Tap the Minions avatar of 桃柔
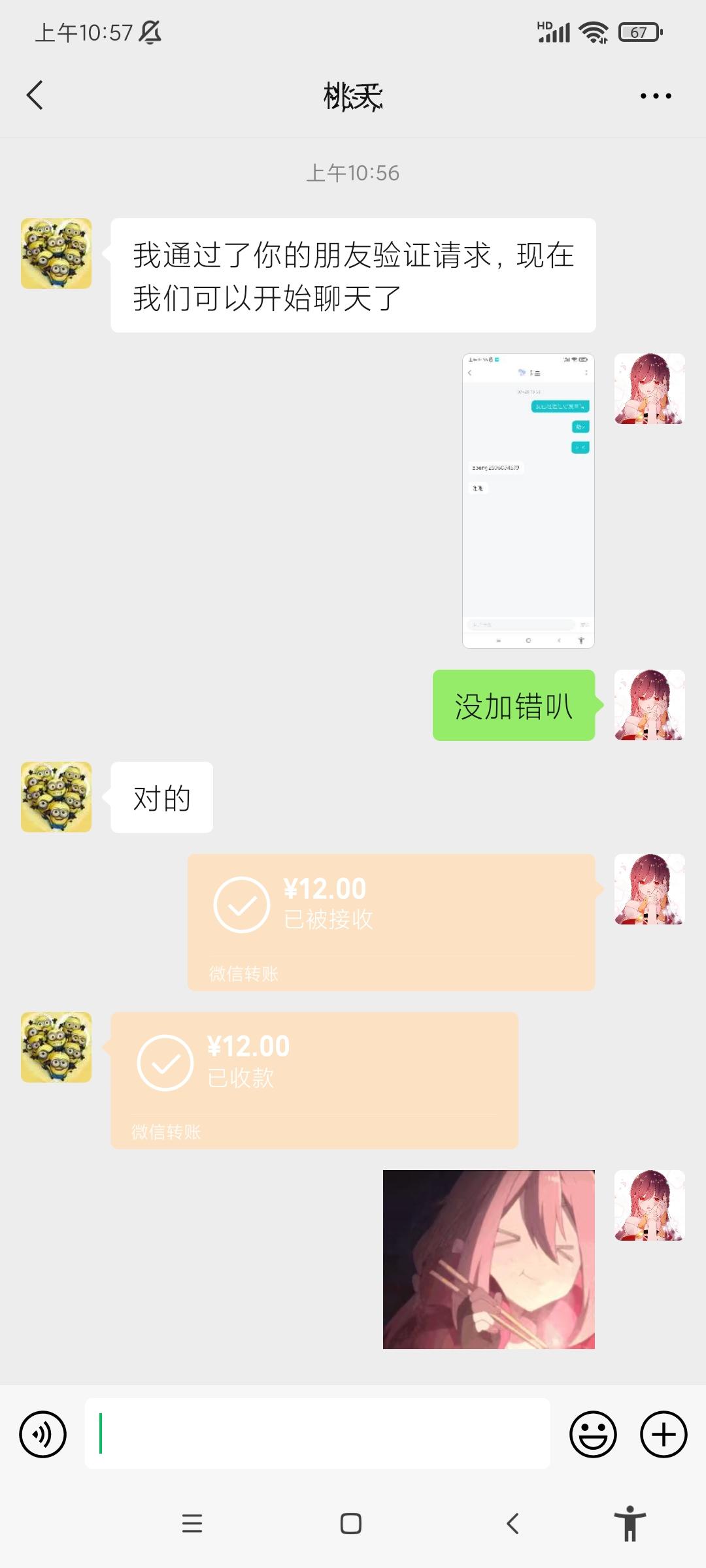The height and width of the screenshot is (1568, 706). pos(56,253)
